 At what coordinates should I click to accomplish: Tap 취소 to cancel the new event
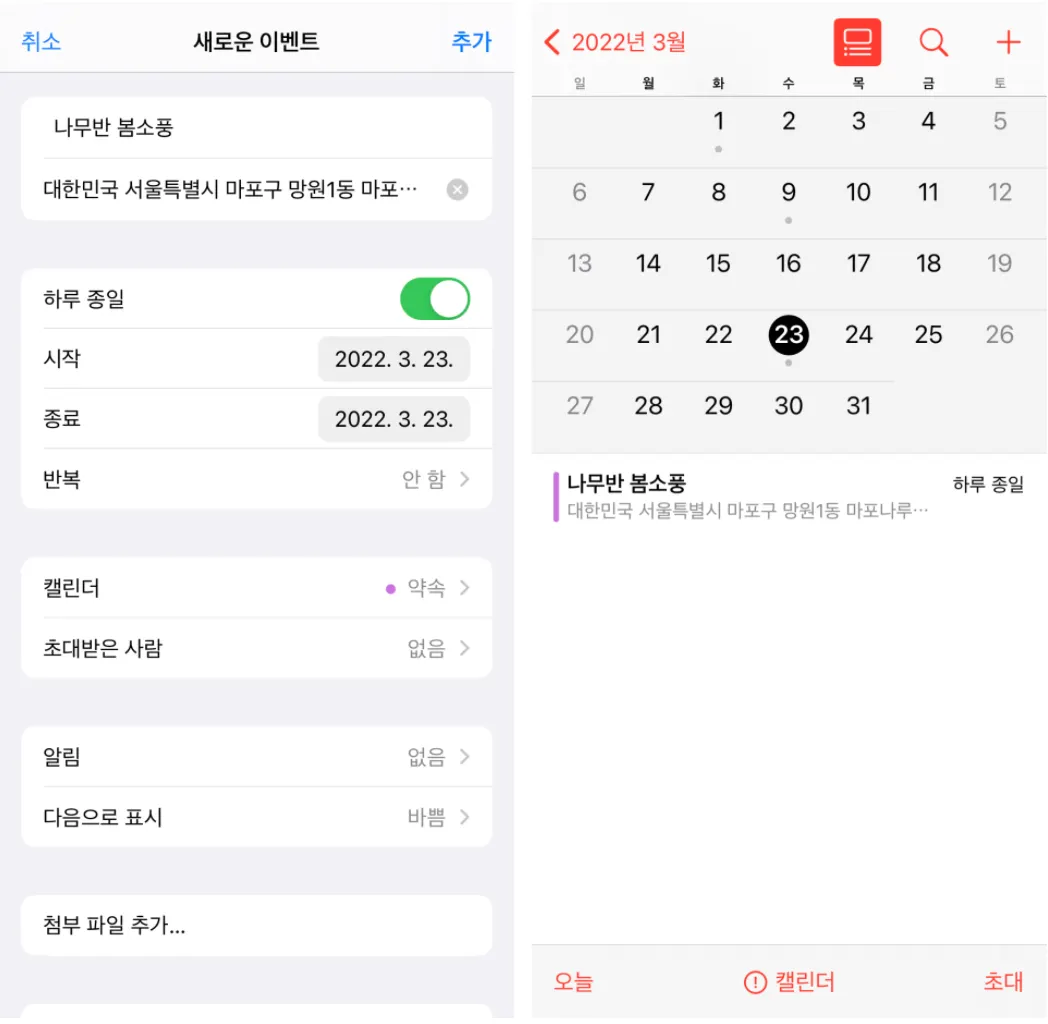click(x=41, y=41)
